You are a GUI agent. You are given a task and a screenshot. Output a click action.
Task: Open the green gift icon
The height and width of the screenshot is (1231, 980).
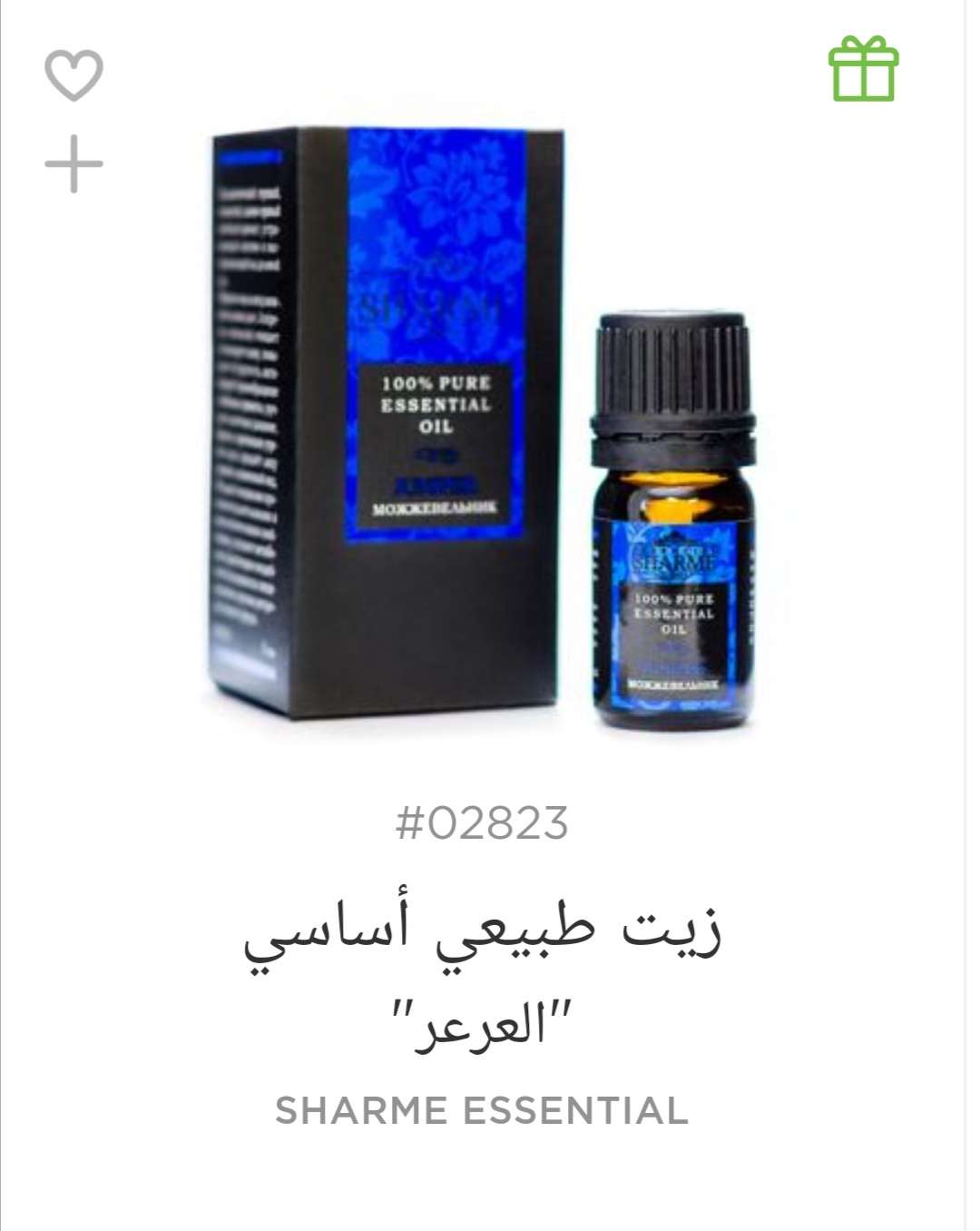(x=863, y=69)
